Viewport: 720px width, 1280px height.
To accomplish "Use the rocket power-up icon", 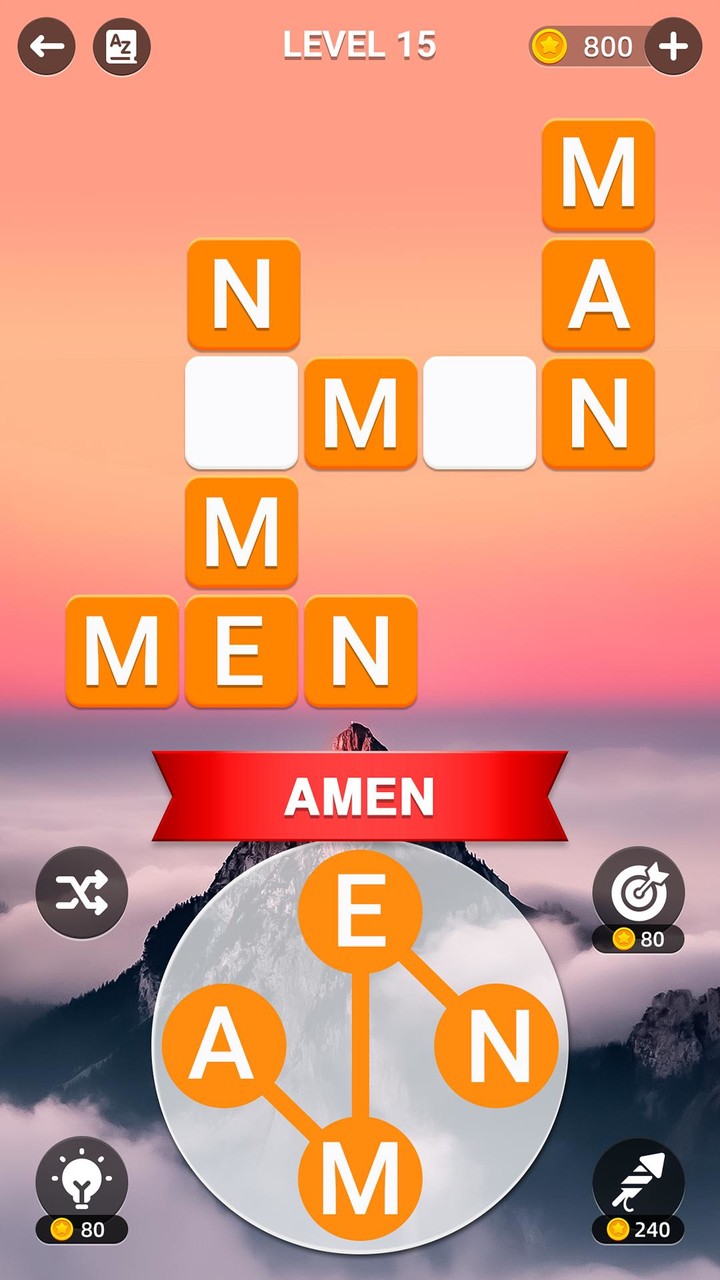I will (640, 1175).
